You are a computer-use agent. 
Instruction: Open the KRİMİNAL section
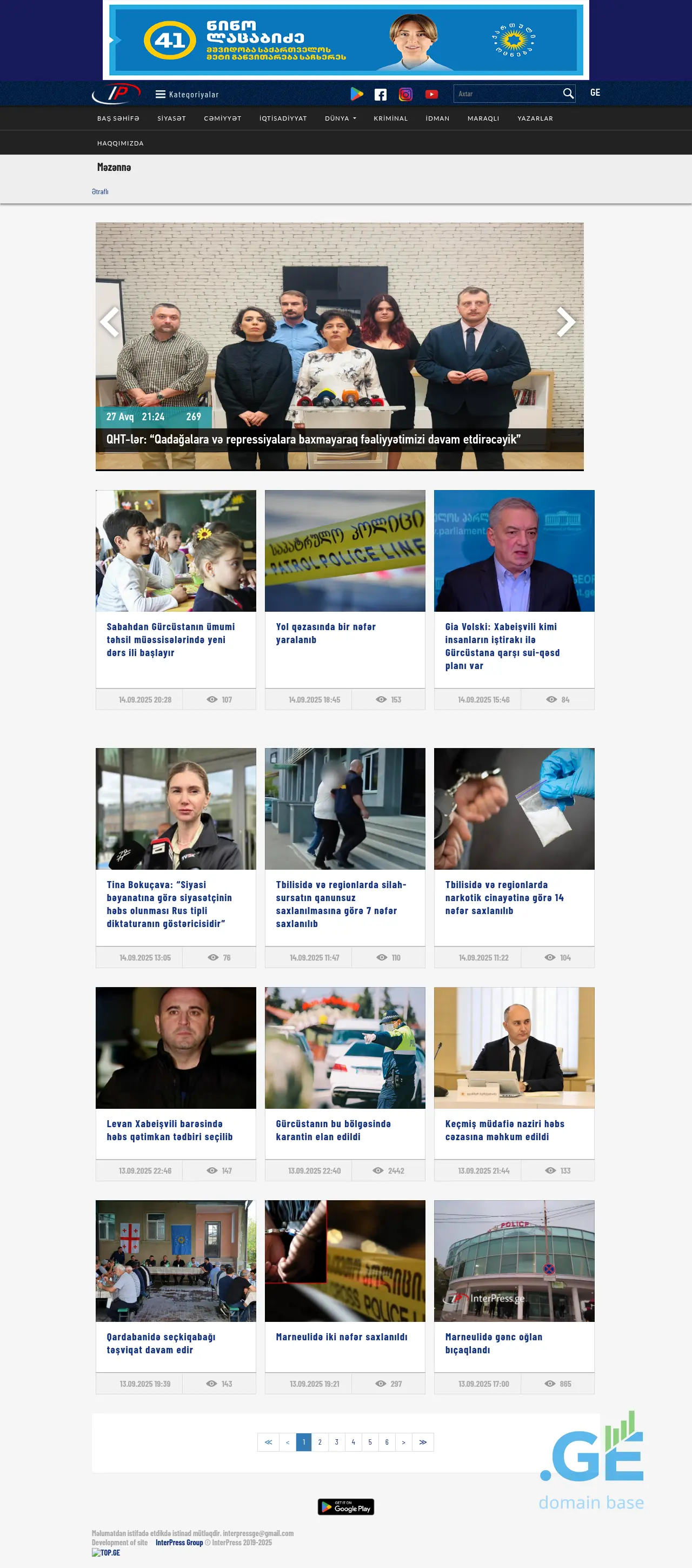pos(390,118)
